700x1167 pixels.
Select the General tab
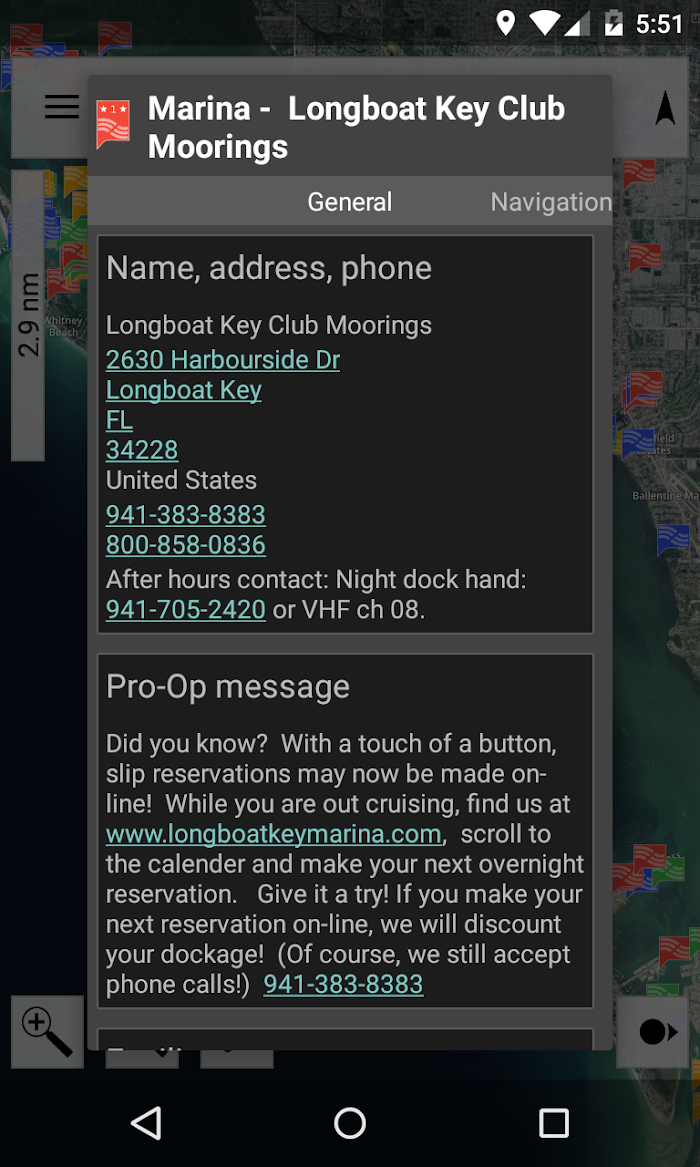(x=350, y=202)
